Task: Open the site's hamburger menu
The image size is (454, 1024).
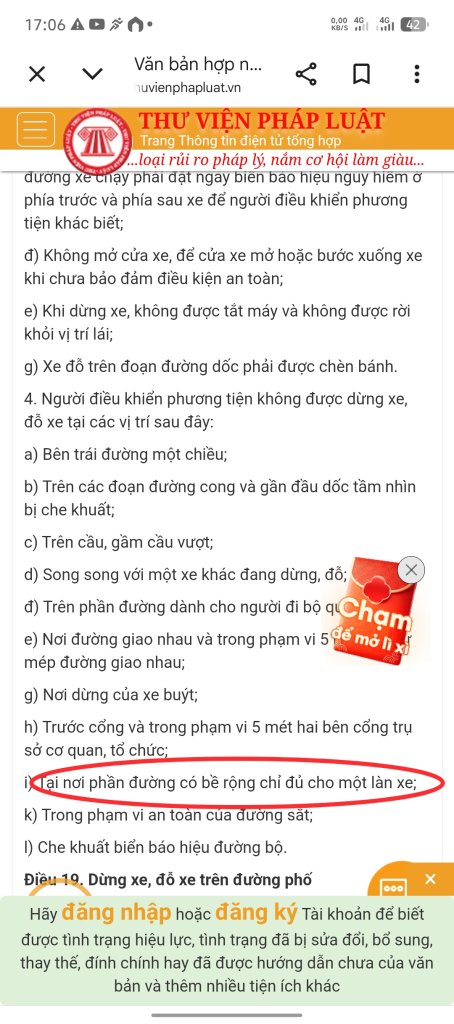Action: tap(36, 129)
